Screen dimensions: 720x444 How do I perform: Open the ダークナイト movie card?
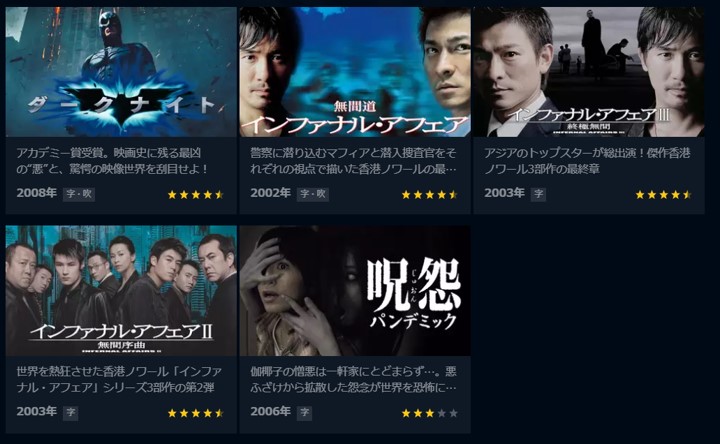121,73
